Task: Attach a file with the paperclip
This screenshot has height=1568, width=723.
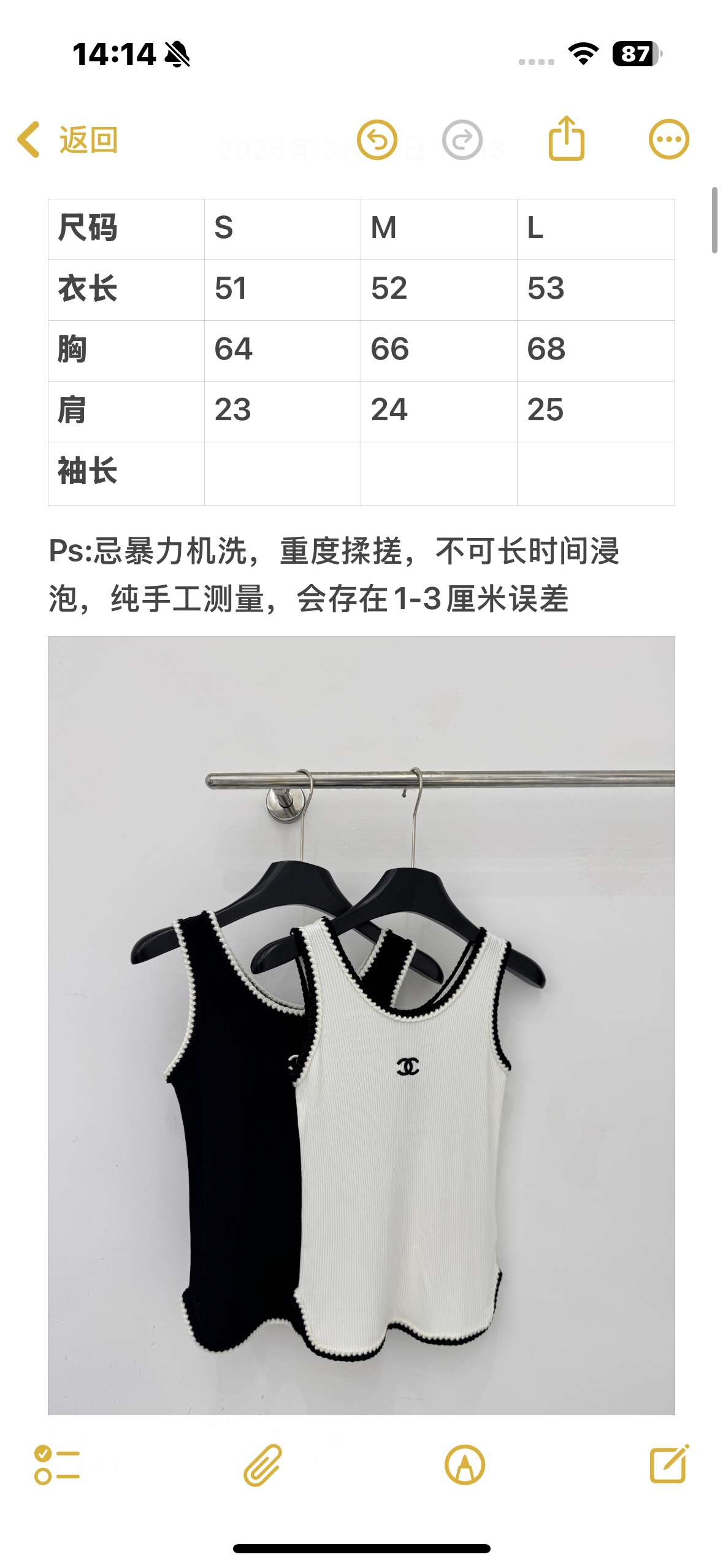Action: [x=262, y=1465]
